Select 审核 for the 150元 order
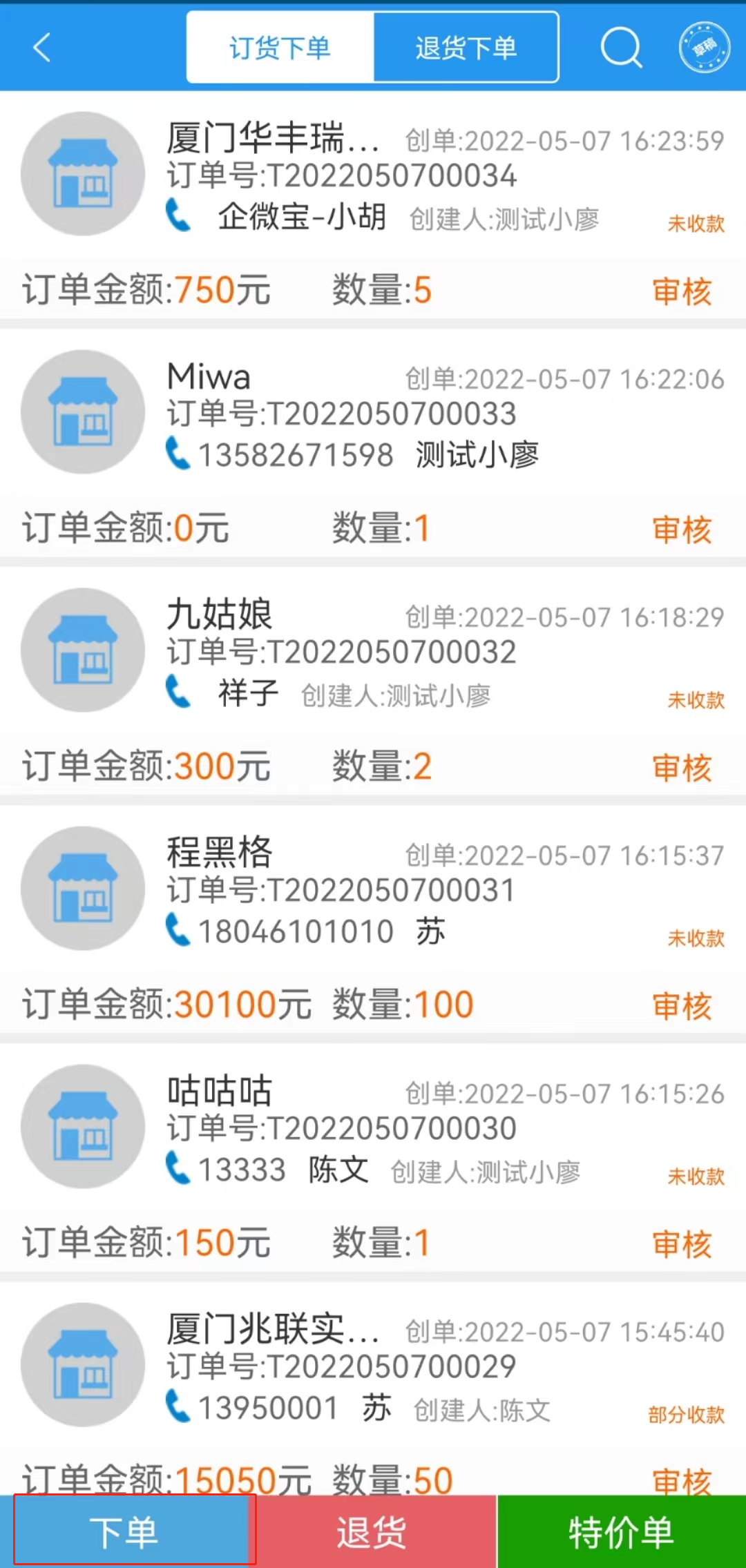The height and width of the screenshot is (1568, 746). (x=682, y=1244)
